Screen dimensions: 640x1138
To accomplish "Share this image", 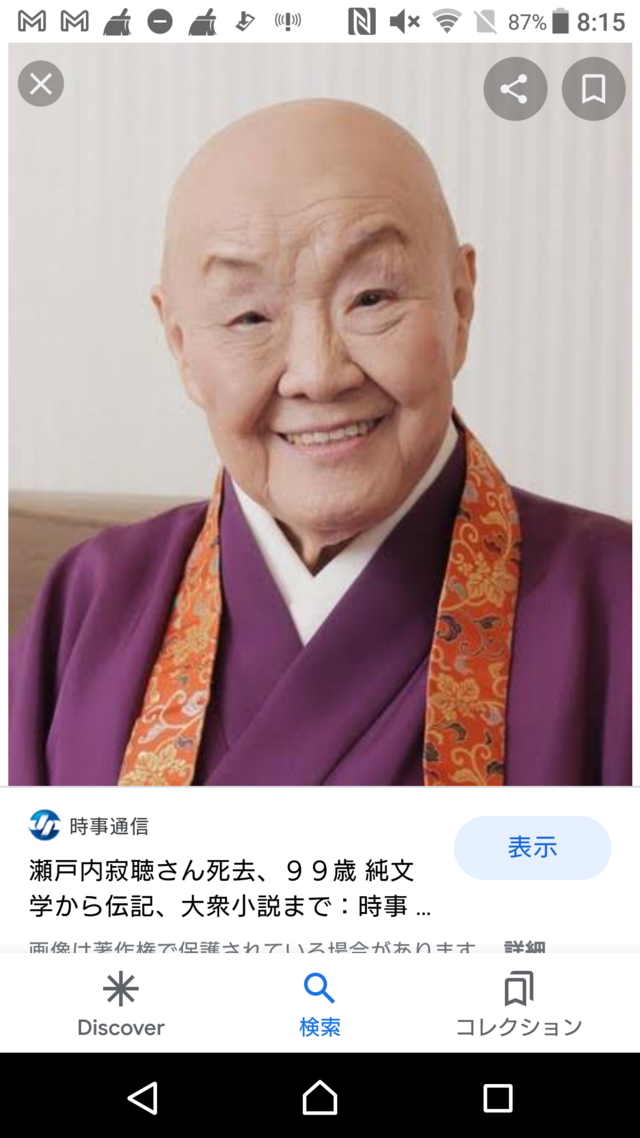I will 515,89.
